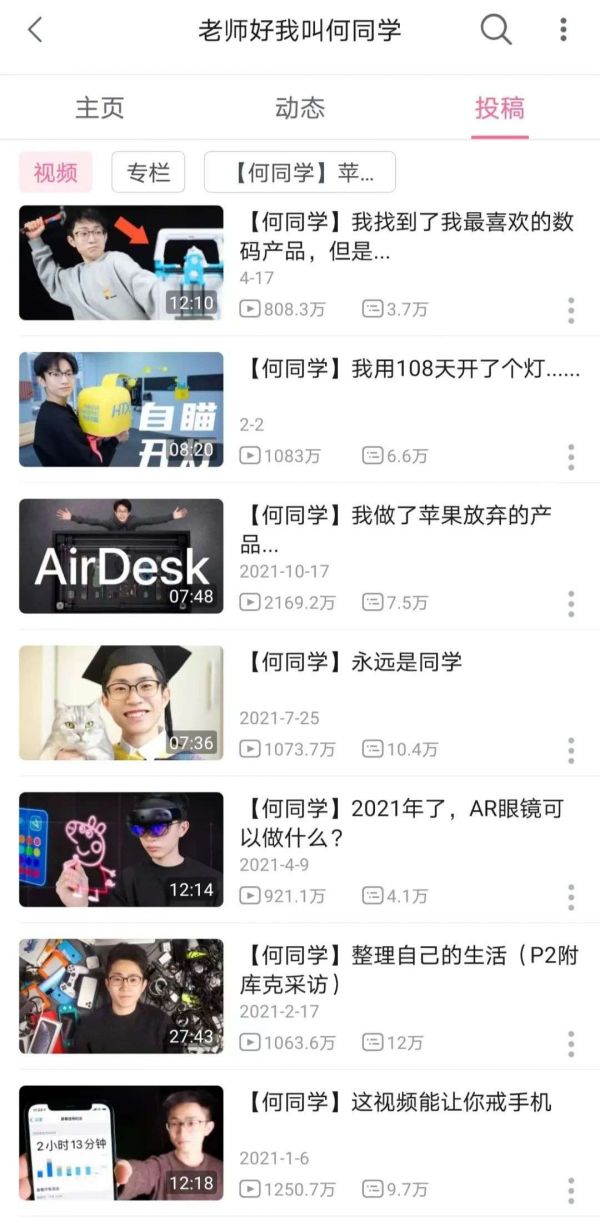This screenshot has width=600, height=1222.
Task: Tap the 【何同学】苹… chip
Action: 300,172
